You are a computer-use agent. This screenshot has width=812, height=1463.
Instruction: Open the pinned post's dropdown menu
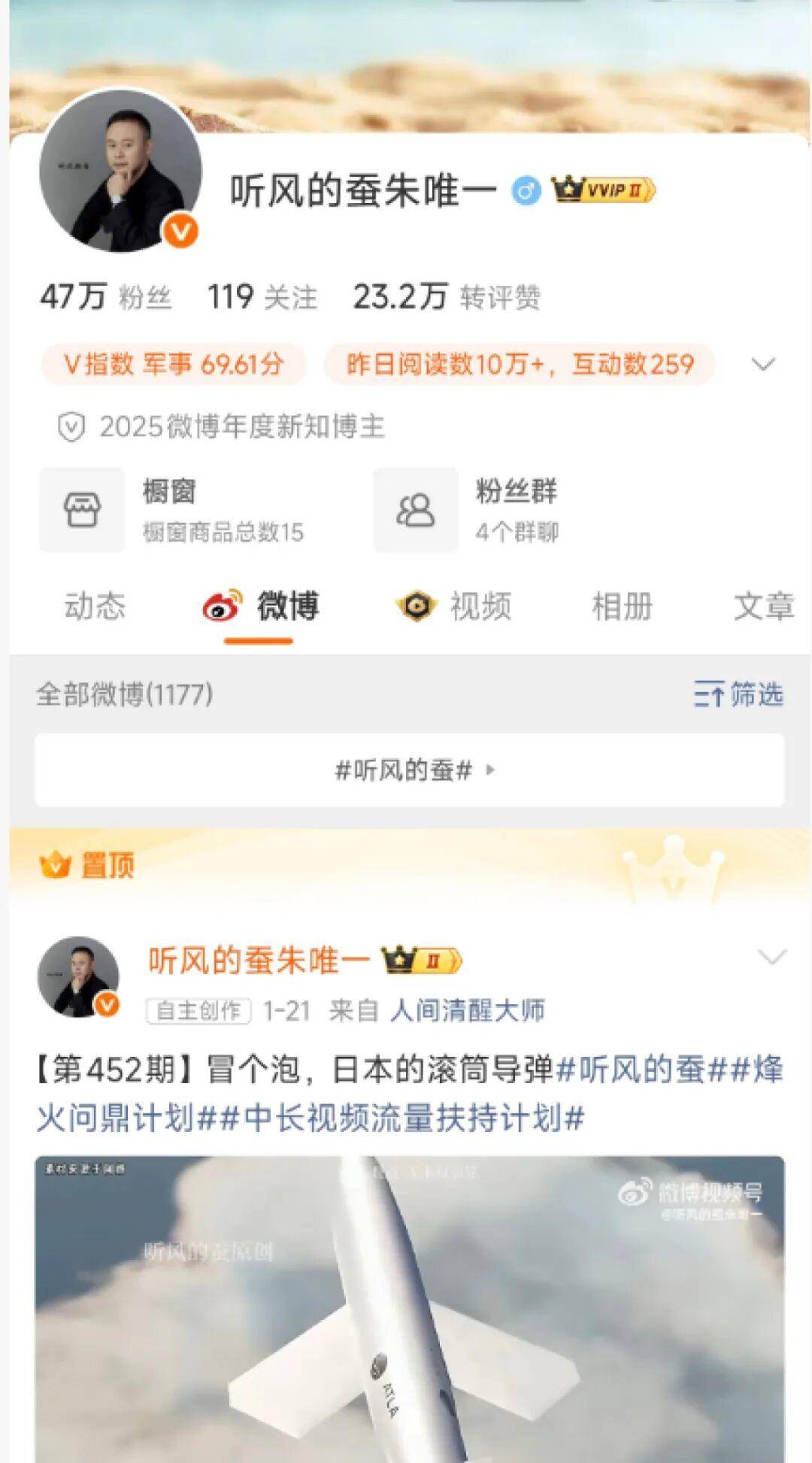771,958
